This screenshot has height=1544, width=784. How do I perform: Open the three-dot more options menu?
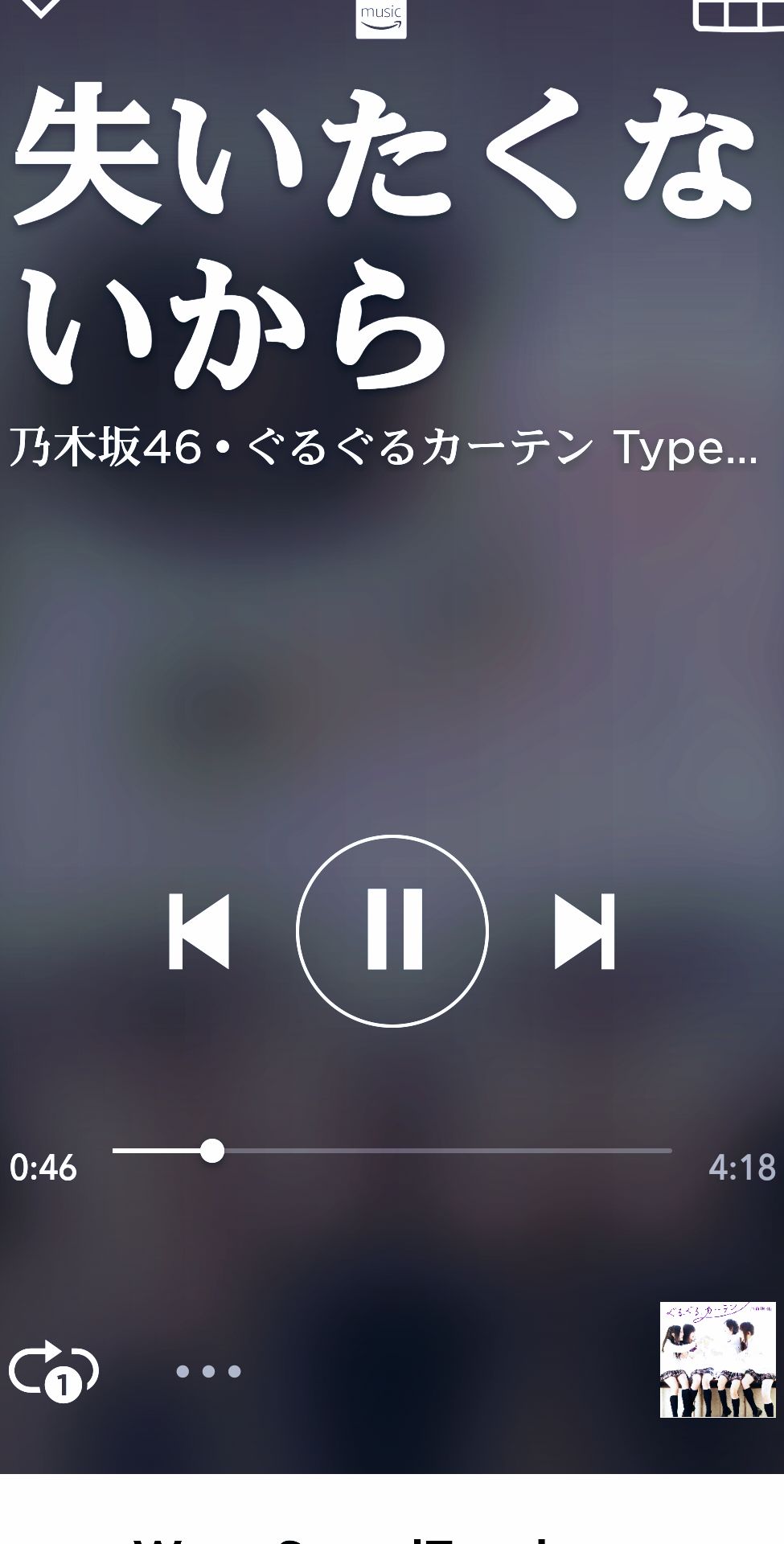click(x=208, y=1371)
